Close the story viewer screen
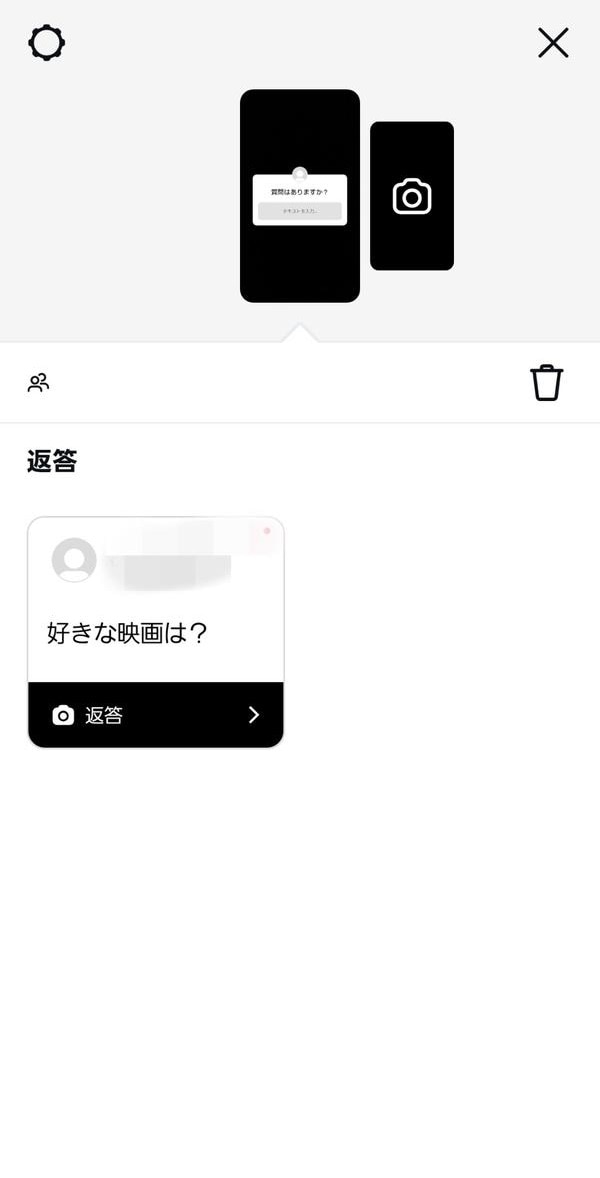 553,43
